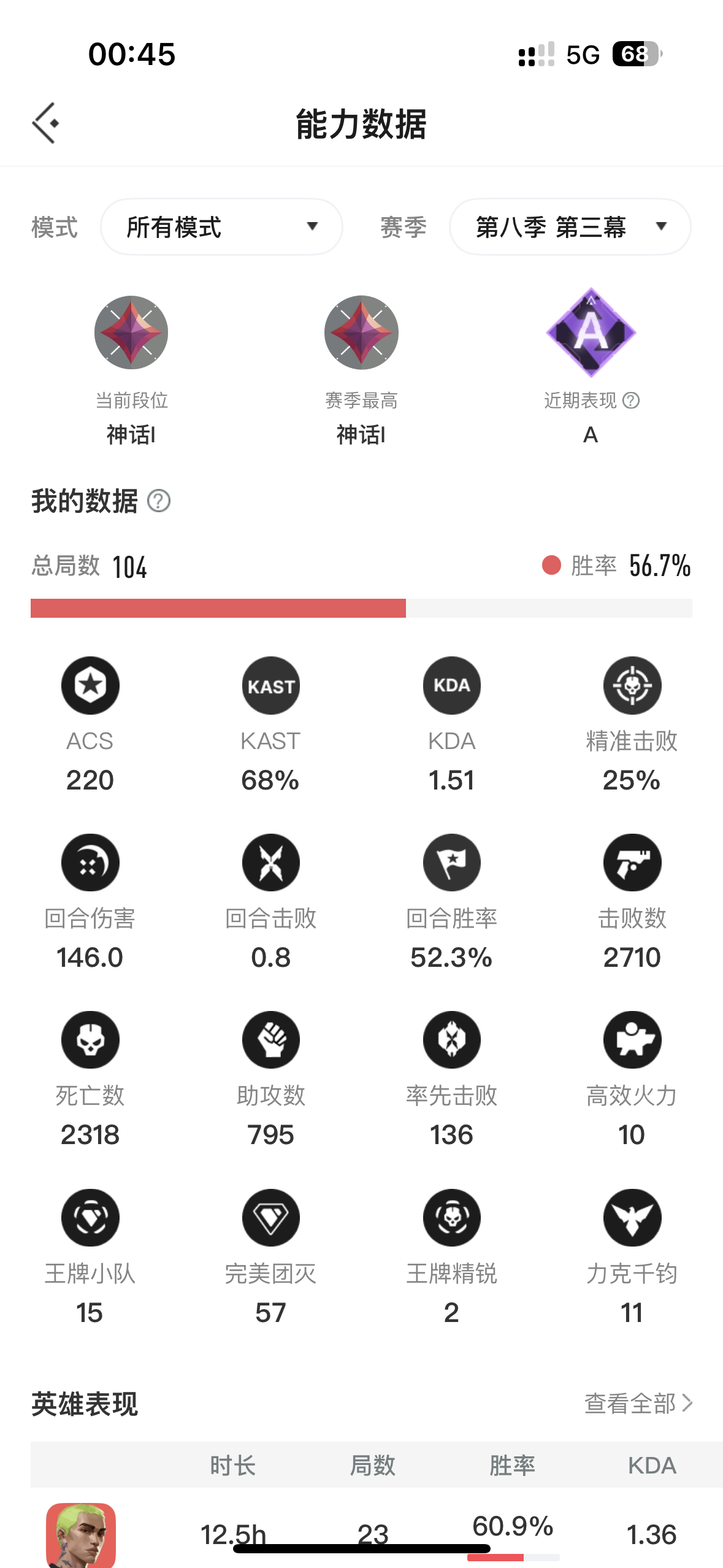Show the help tip for 我的数据
This screenshot has height=1568, width=723.
click(x=159, y=501)
